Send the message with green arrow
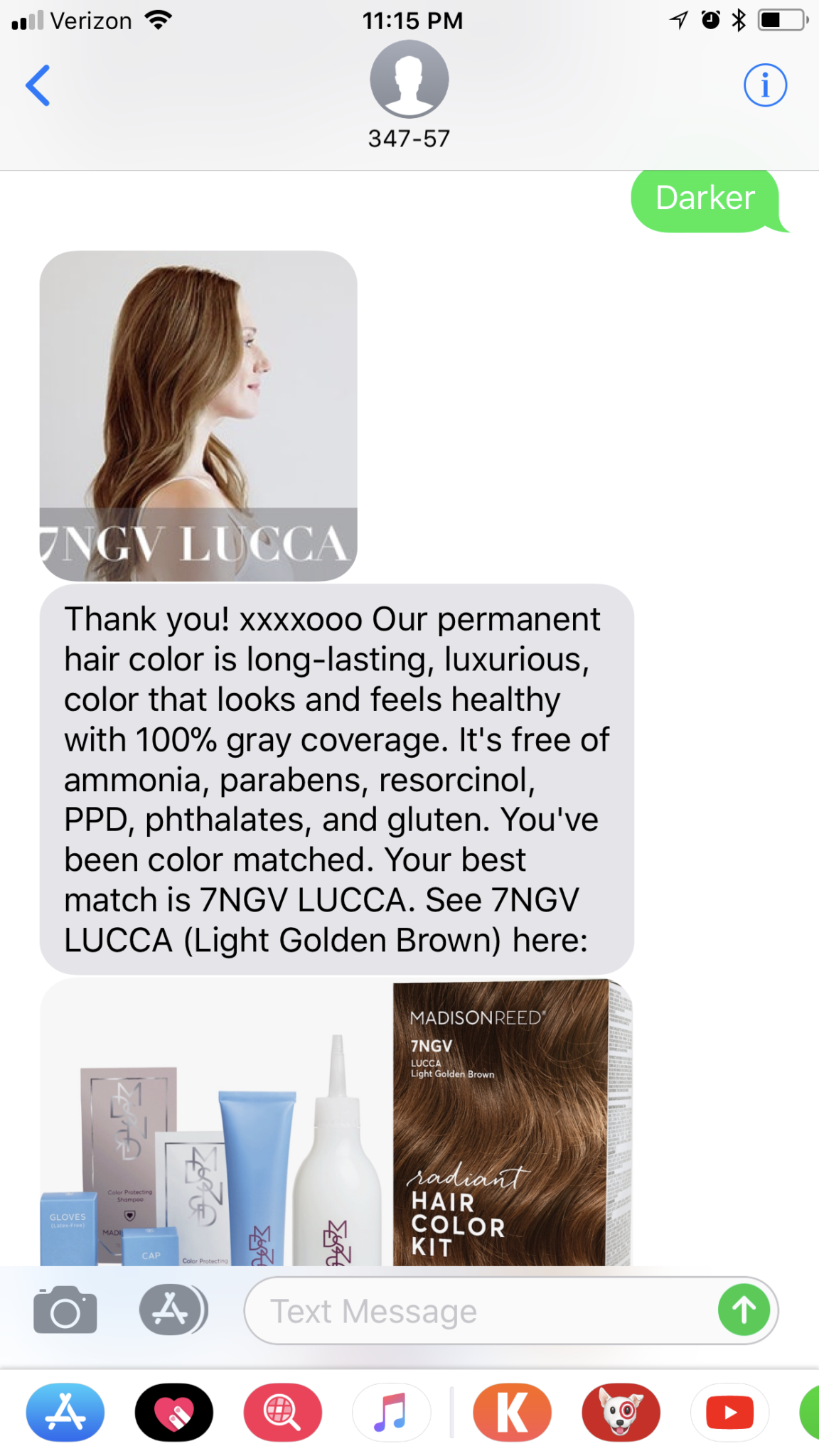 [744, 1310]
